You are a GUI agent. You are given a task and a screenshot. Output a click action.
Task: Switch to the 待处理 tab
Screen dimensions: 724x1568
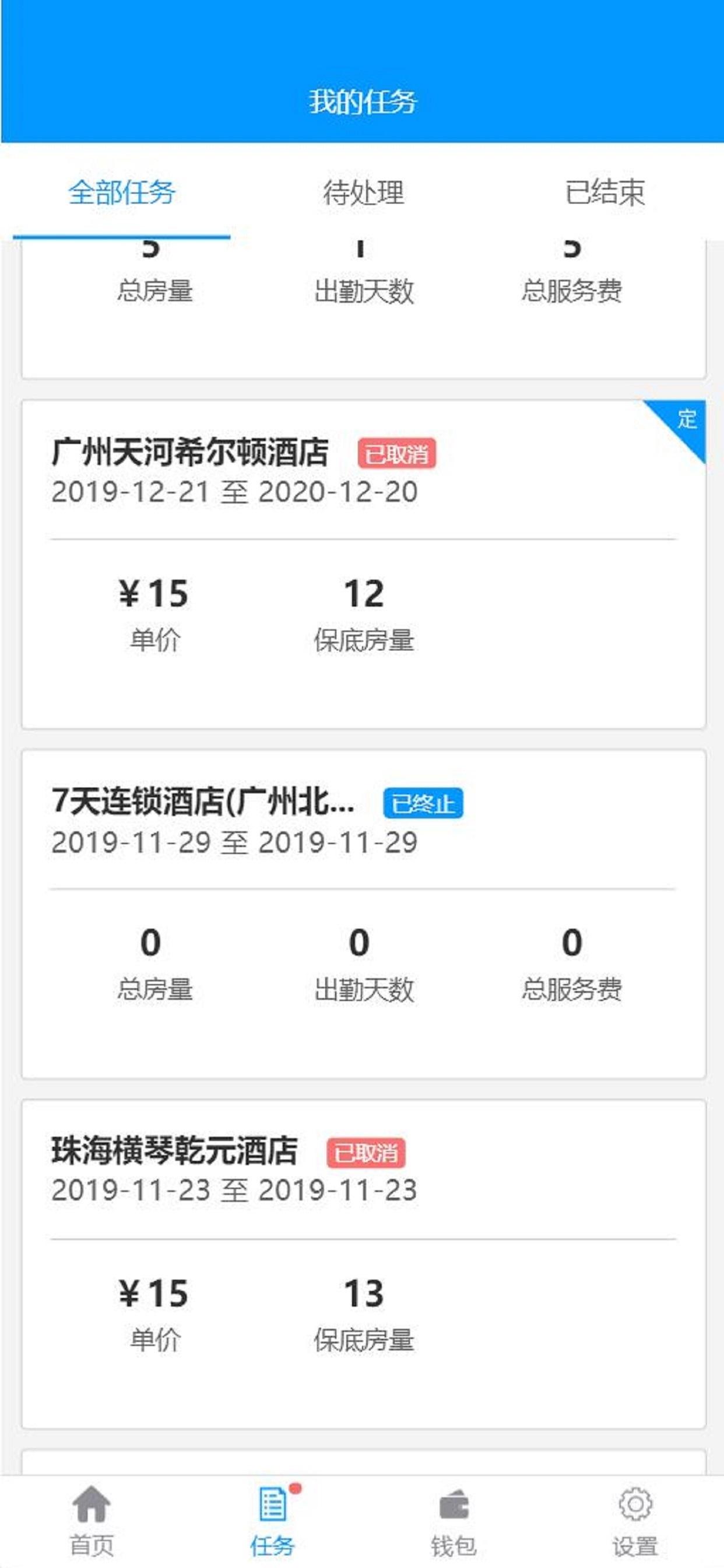[x=363, y=193]
